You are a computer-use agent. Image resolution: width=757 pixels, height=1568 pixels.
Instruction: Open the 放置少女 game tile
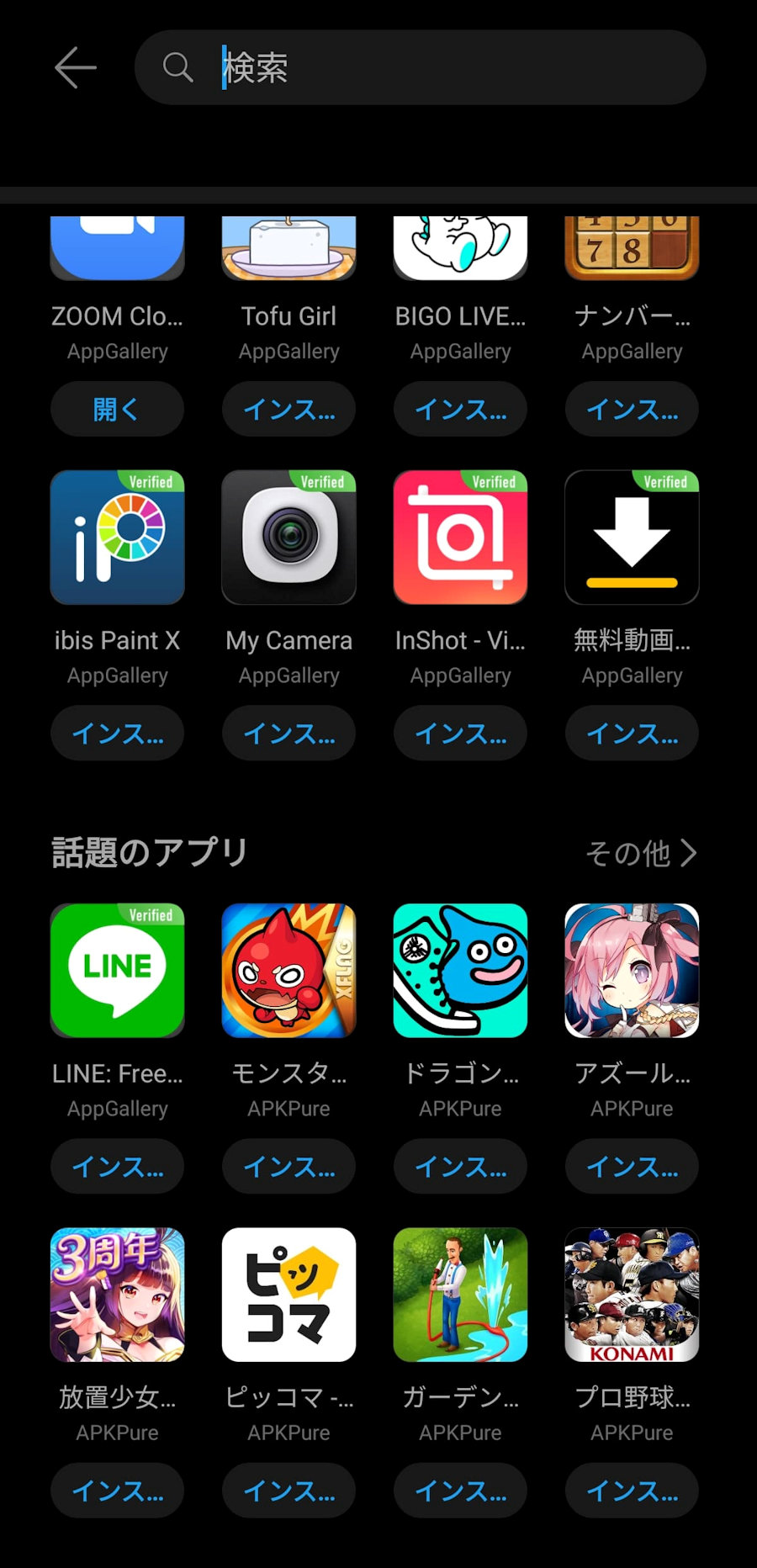[x=117, y=1295]
